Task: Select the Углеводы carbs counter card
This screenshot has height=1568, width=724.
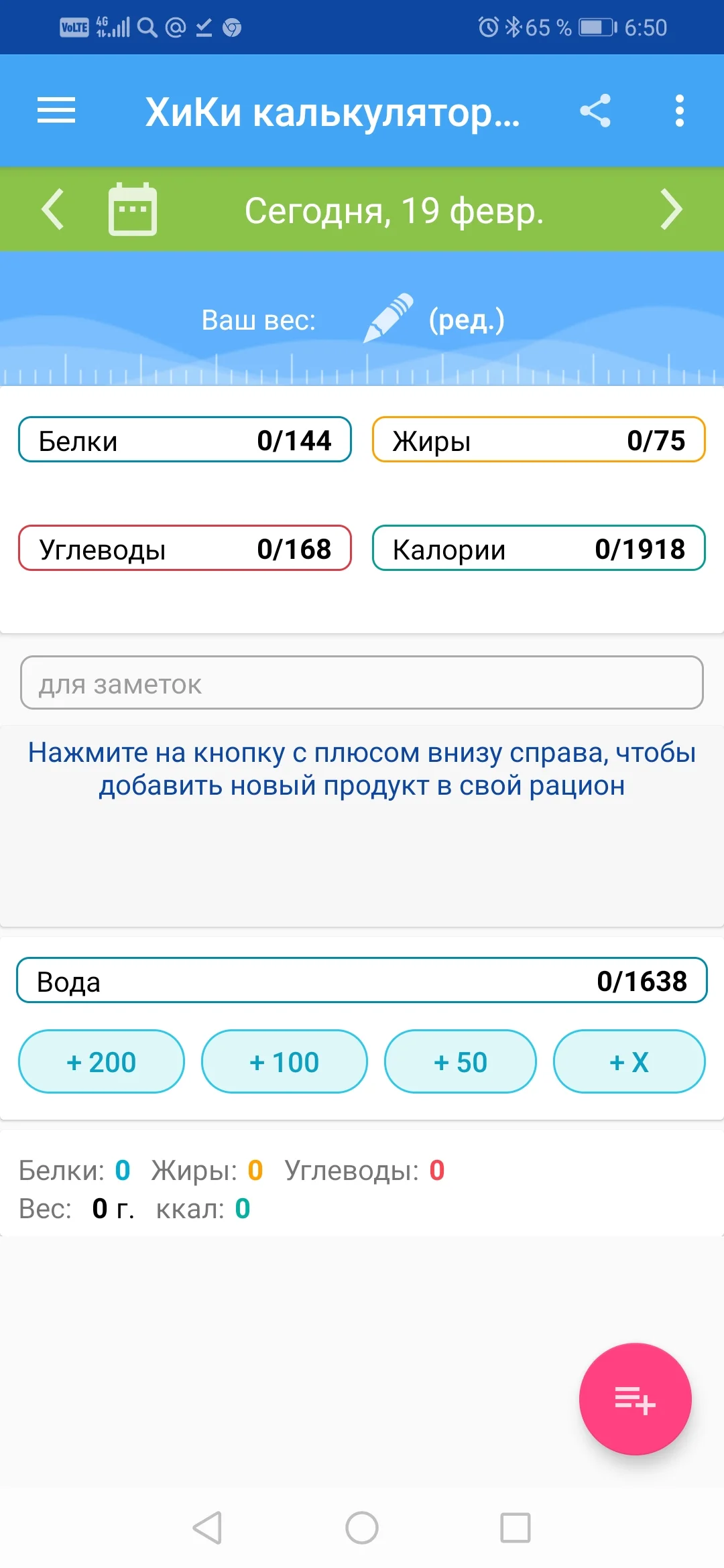Action: coord(185,548)
